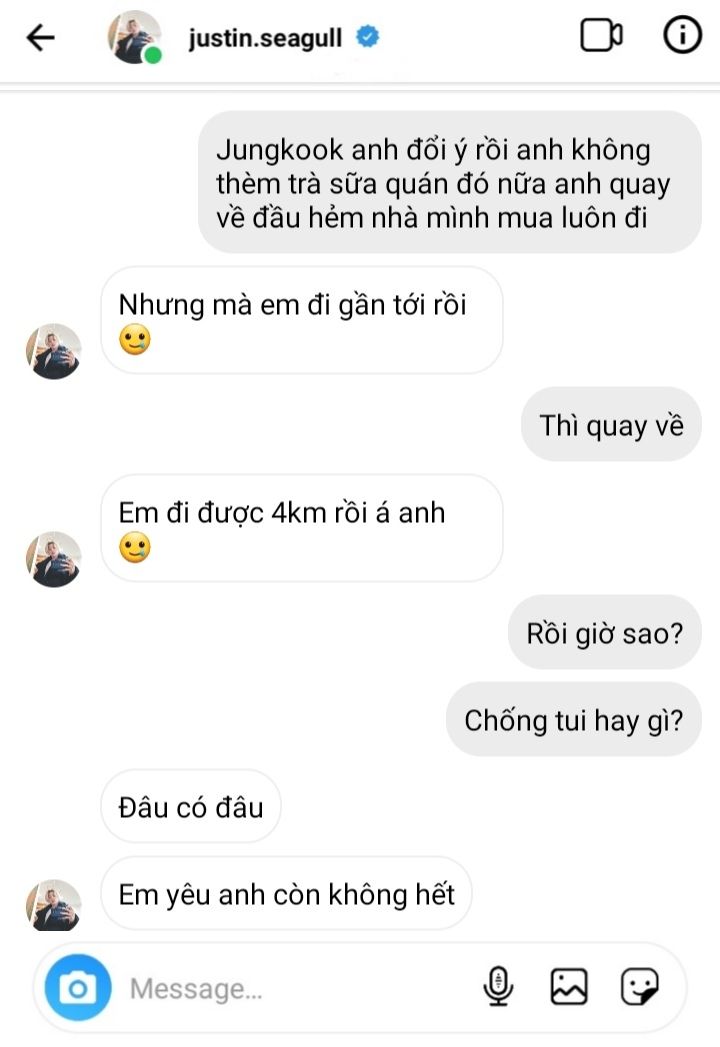This screenshot has width=720, height=1047.
Task: Go back to the inbox
Action: point(41,38)
